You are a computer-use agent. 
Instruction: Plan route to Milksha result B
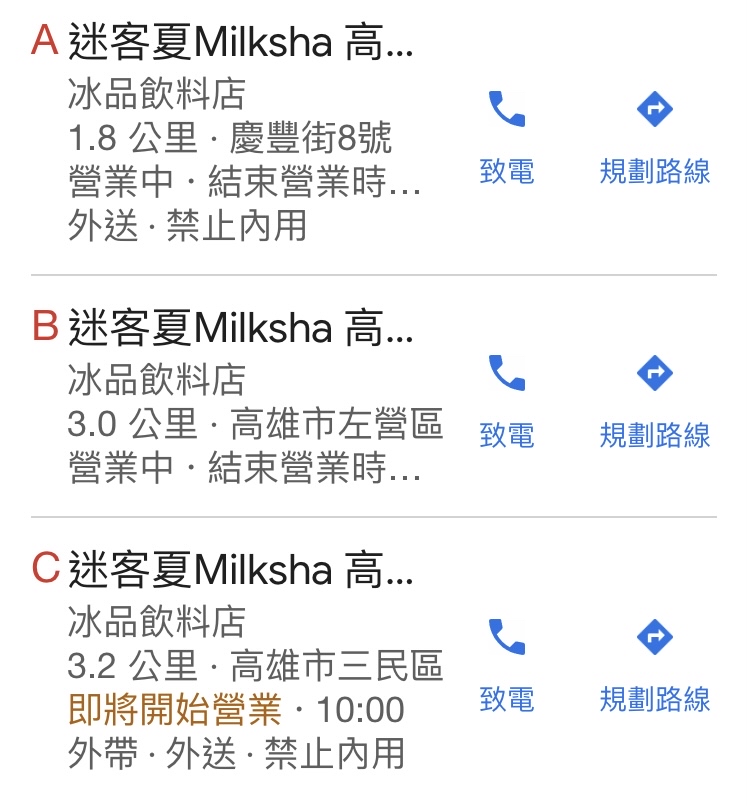(654, 398)
